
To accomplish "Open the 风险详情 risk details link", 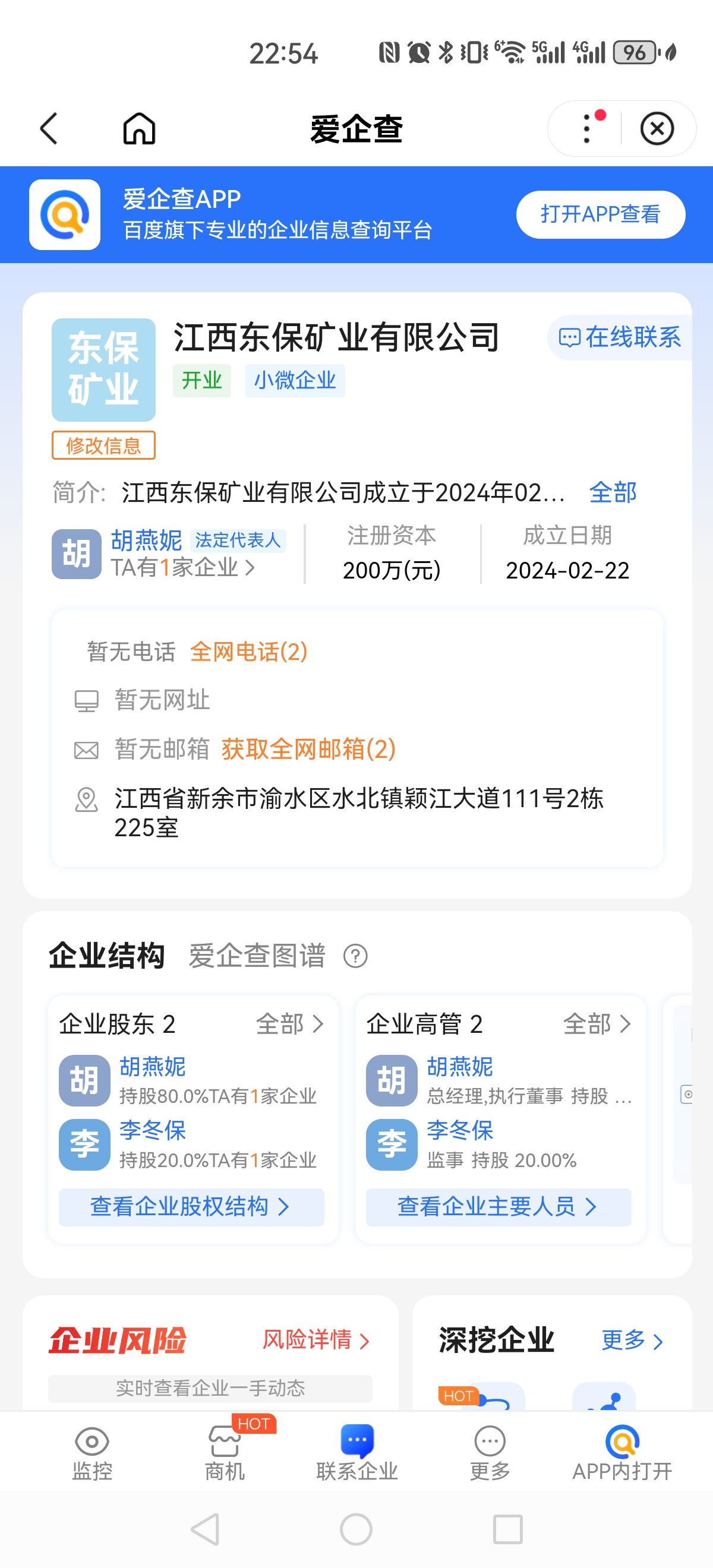I will click(314, 1341).
